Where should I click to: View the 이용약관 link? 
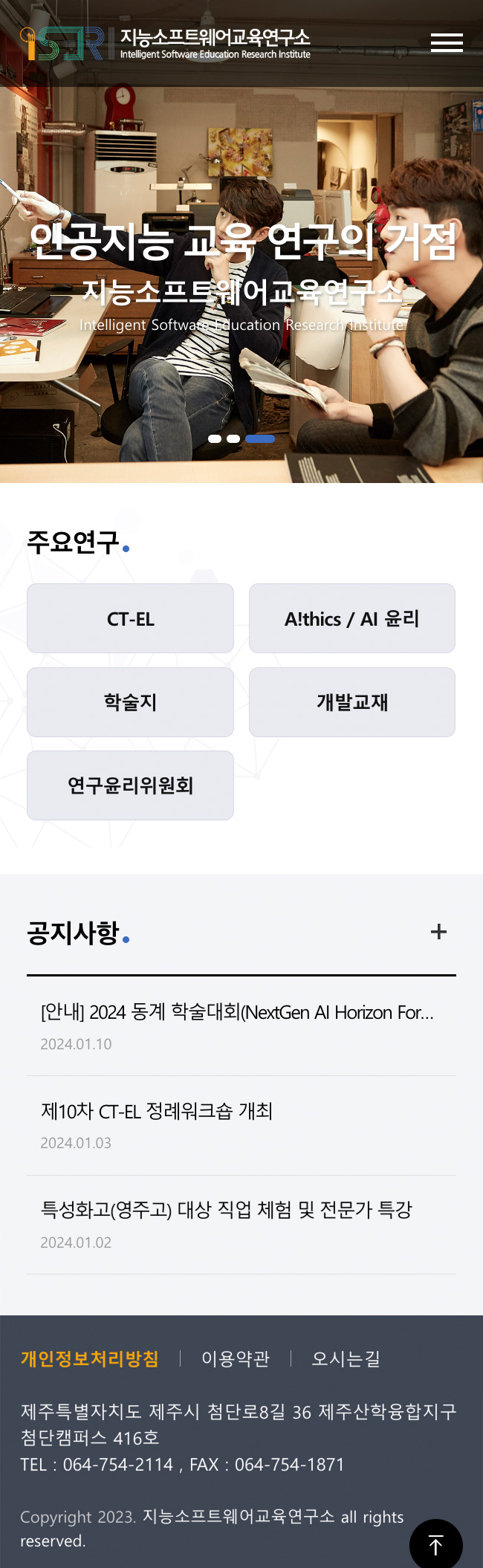(x=236, y=1358)
